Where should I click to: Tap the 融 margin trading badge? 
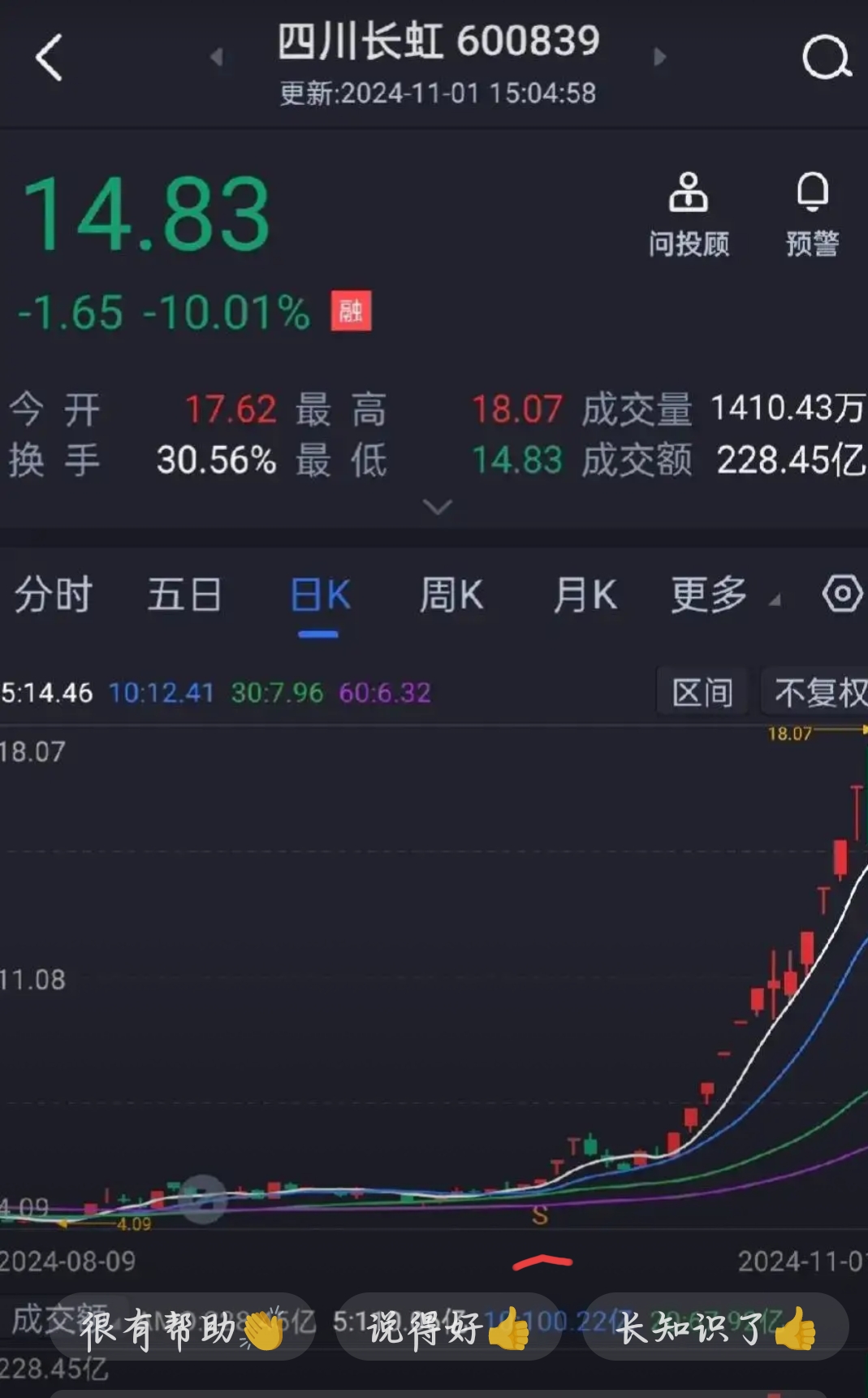tap(351, 311)
